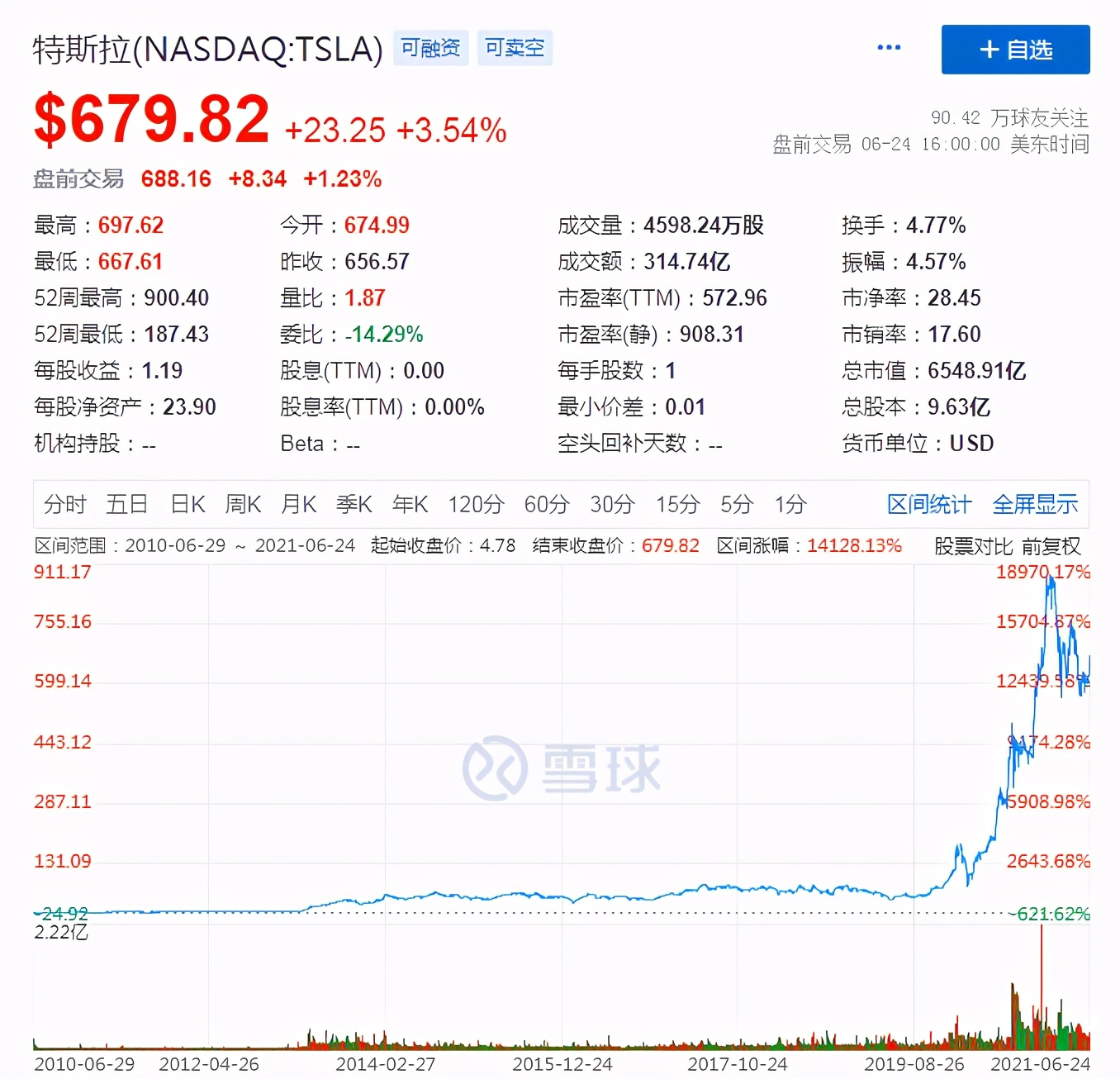Switch to the 60分 chart interval
Screen dimensions: 1120x1079
tap(547, 504)
